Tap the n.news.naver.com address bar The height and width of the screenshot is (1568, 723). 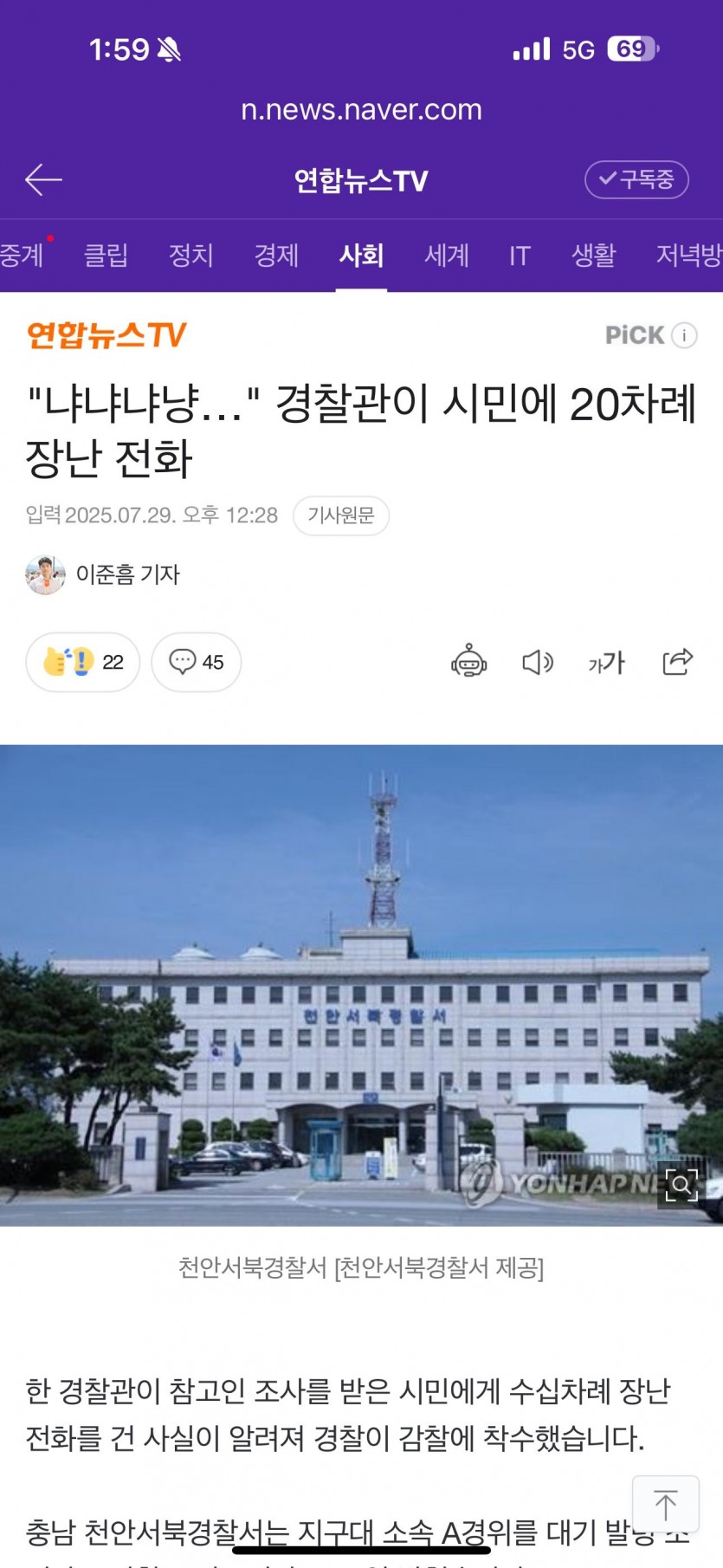tap(361, 110)
